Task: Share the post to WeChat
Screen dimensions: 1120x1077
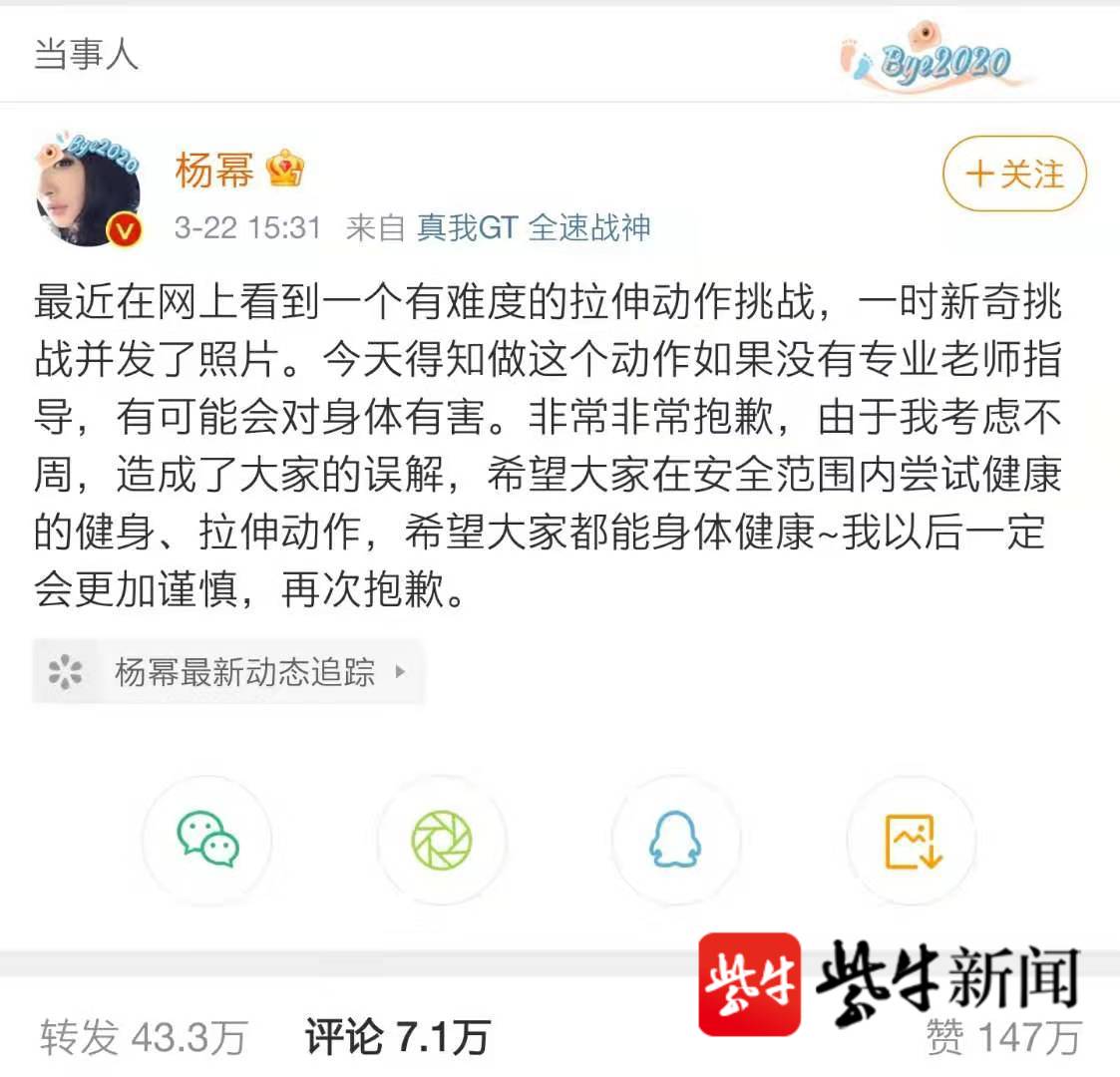Action: tap(207, 839)
